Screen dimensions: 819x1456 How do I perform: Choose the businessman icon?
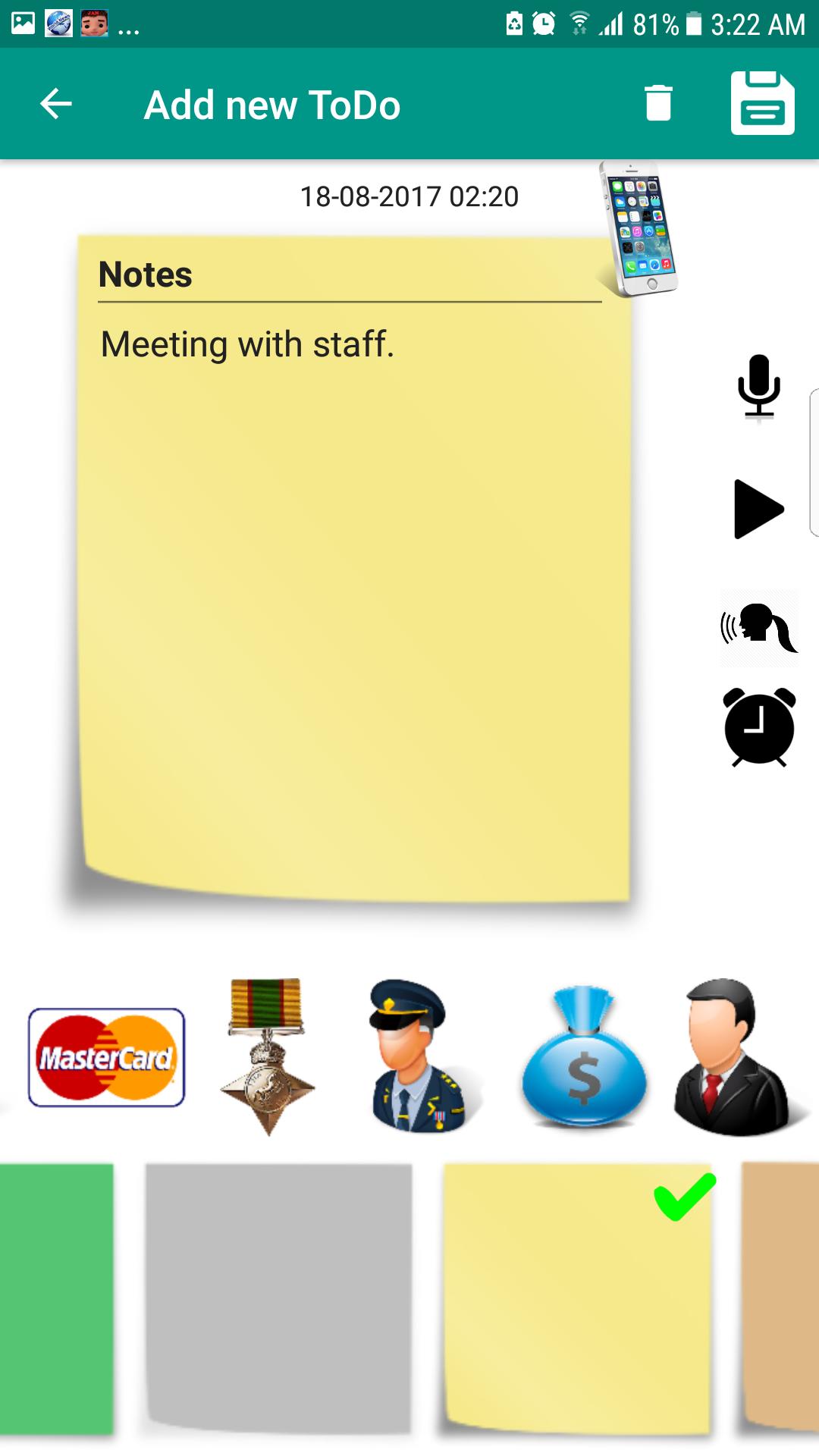click(x=734, y=1056)
